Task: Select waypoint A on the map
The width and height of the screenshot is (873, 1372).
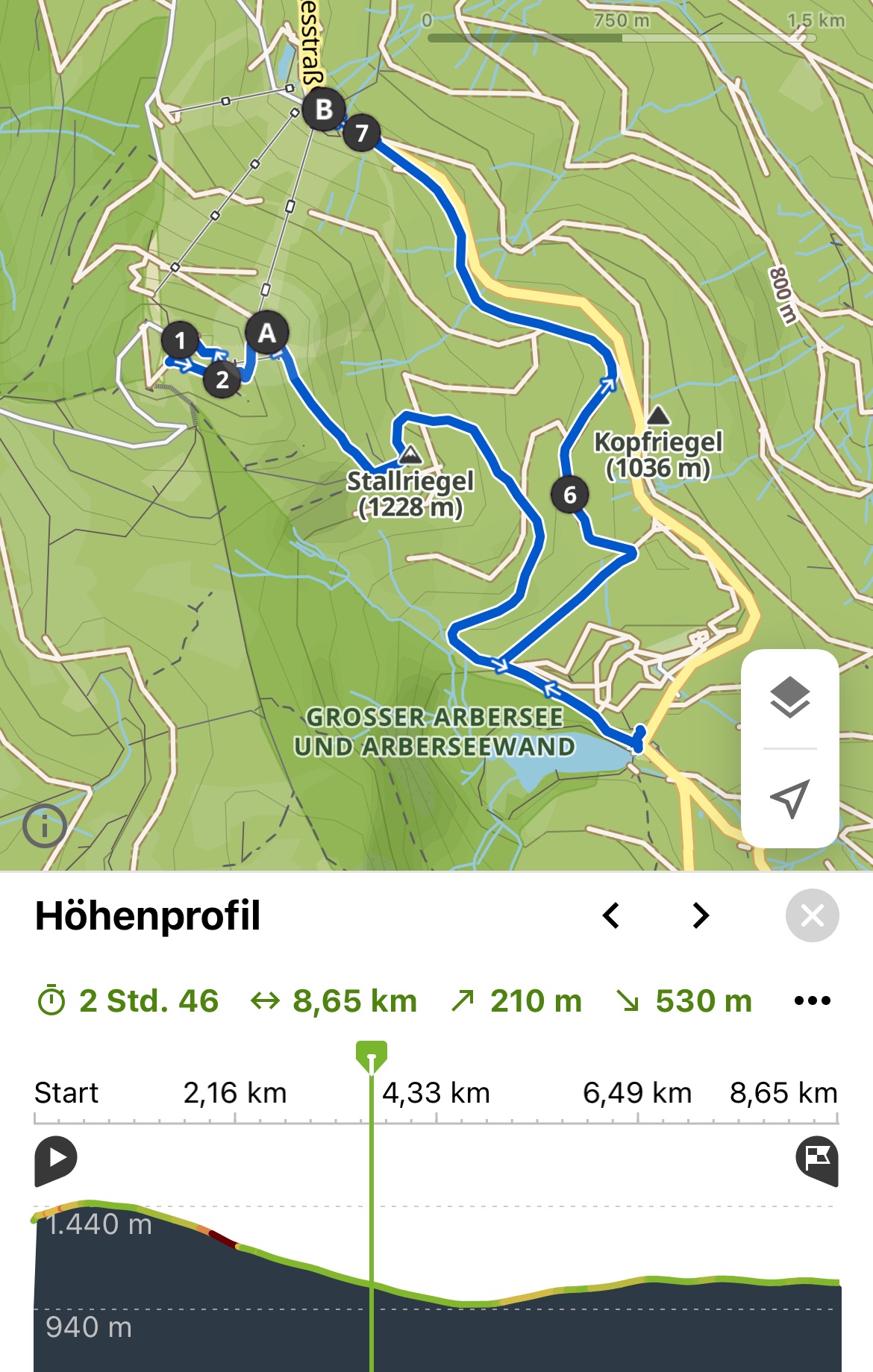Action: tap(266, 333)
